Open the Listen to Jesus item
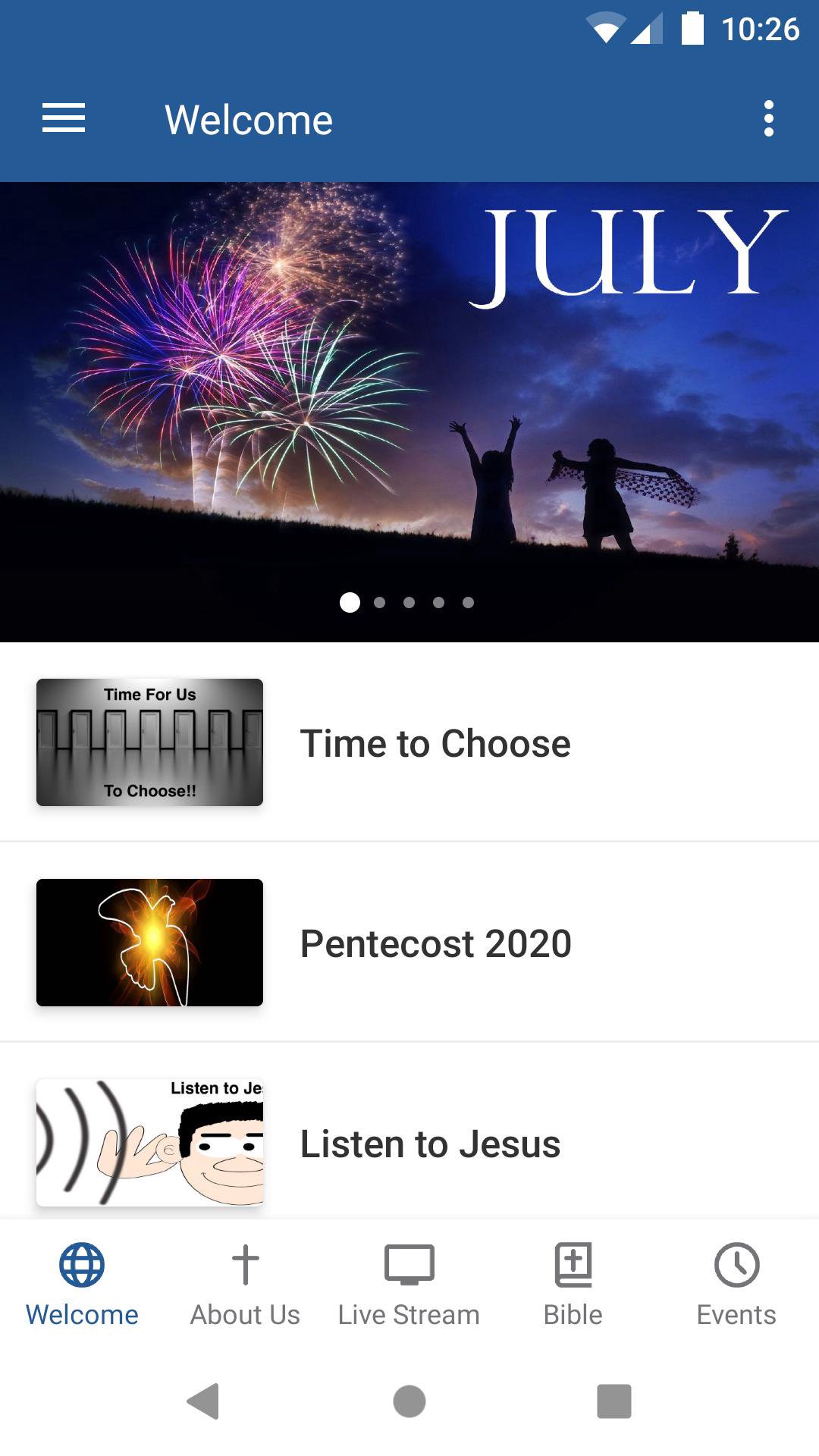Image resolution: width=819 pixels, height=1456 pixels. click(x=409, y=1142)
